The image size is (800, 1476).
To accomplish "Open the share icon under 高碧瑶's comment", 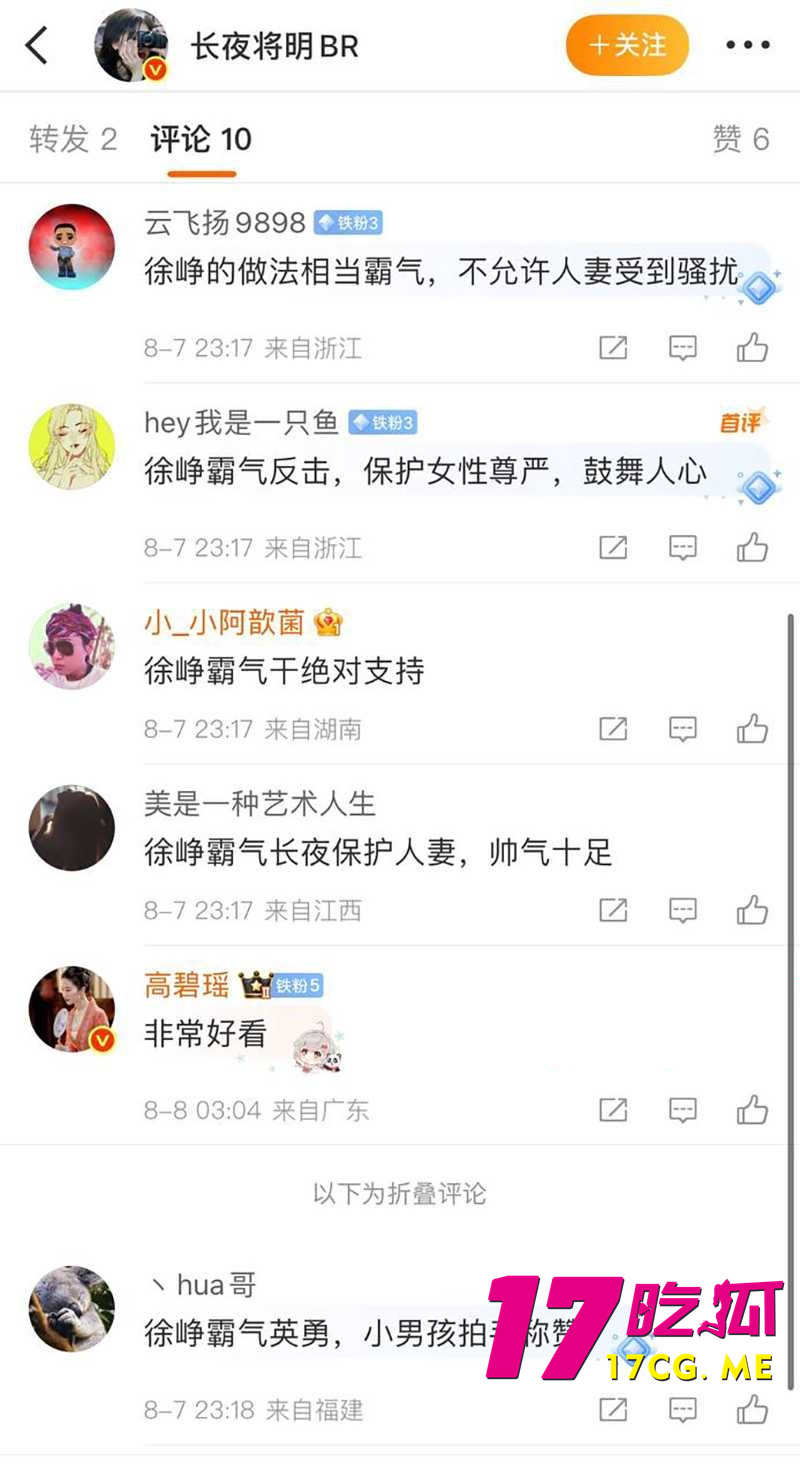I will [x=612, y=1110].
